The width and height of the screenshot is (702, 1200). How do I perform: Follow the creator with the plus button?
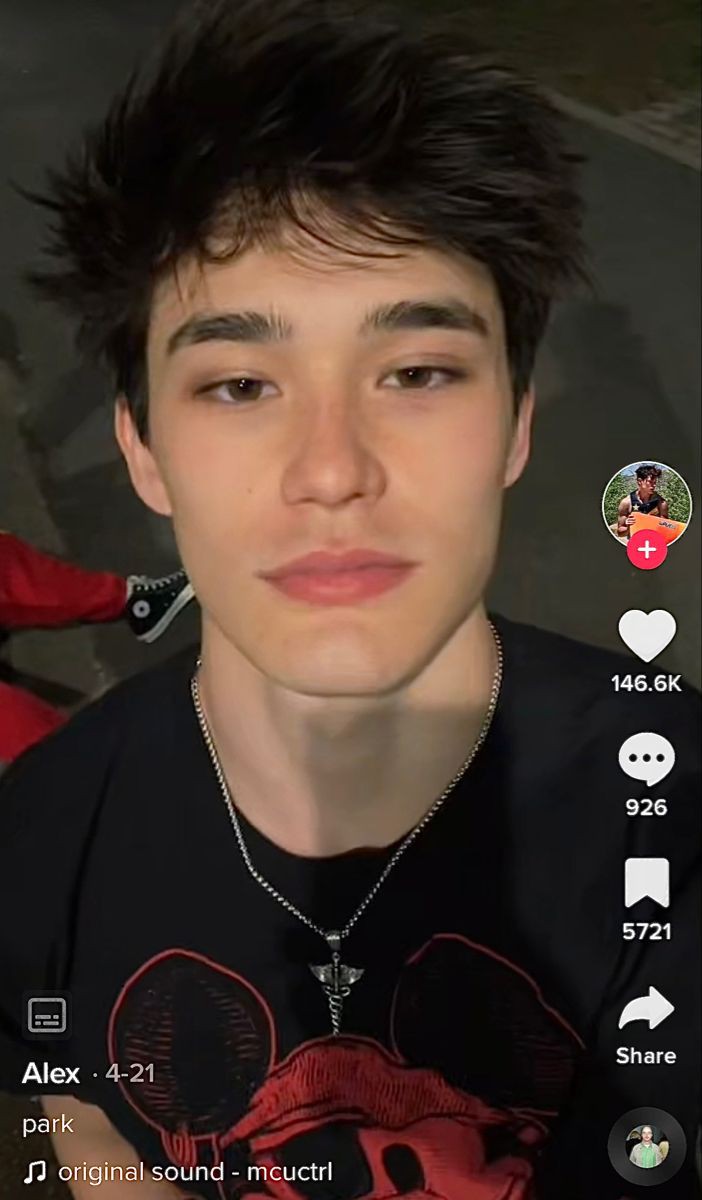[647, 549]
